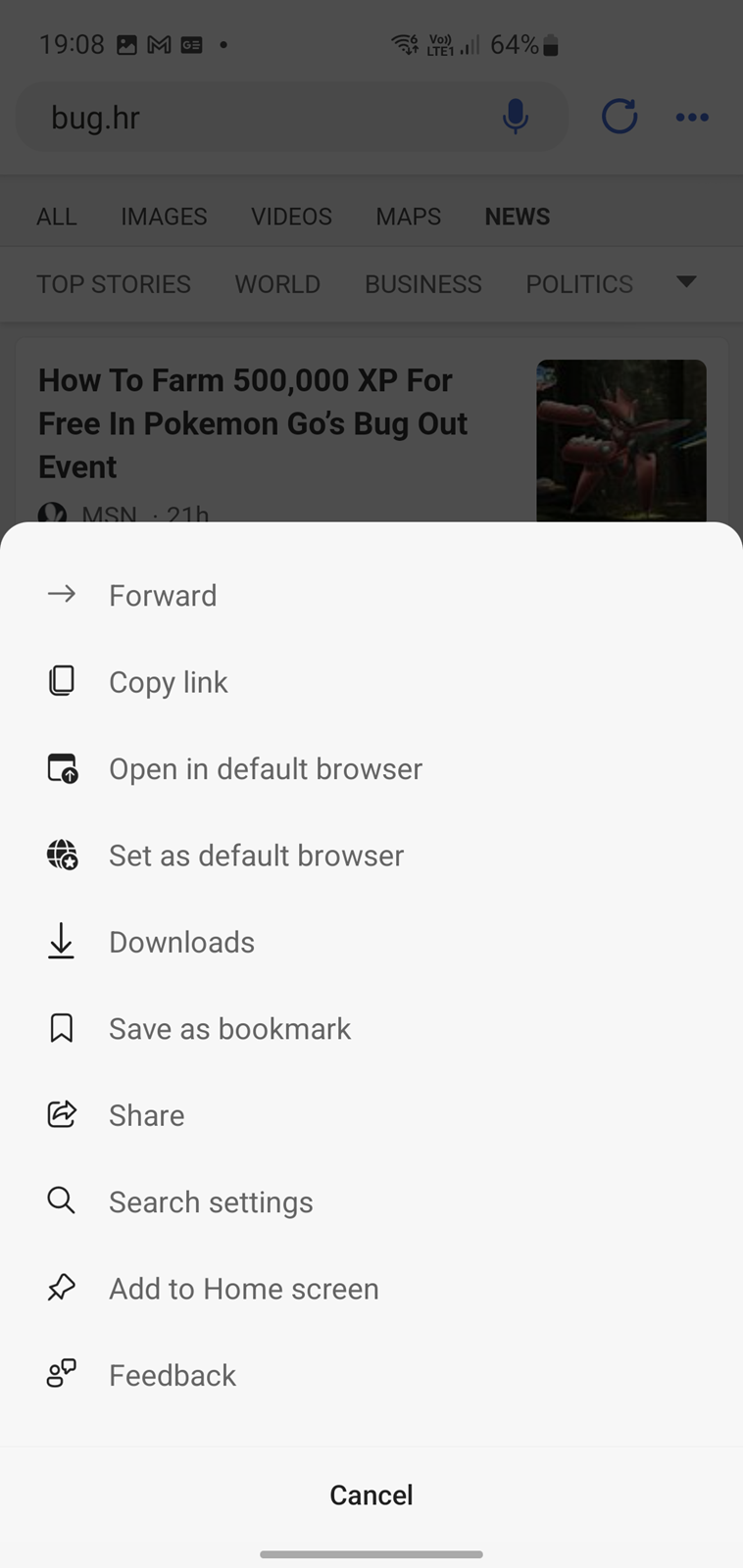The width and height of the screenshot is (743, 1568).
Task: Open Search settings
Action: [x=371, y=1201]
